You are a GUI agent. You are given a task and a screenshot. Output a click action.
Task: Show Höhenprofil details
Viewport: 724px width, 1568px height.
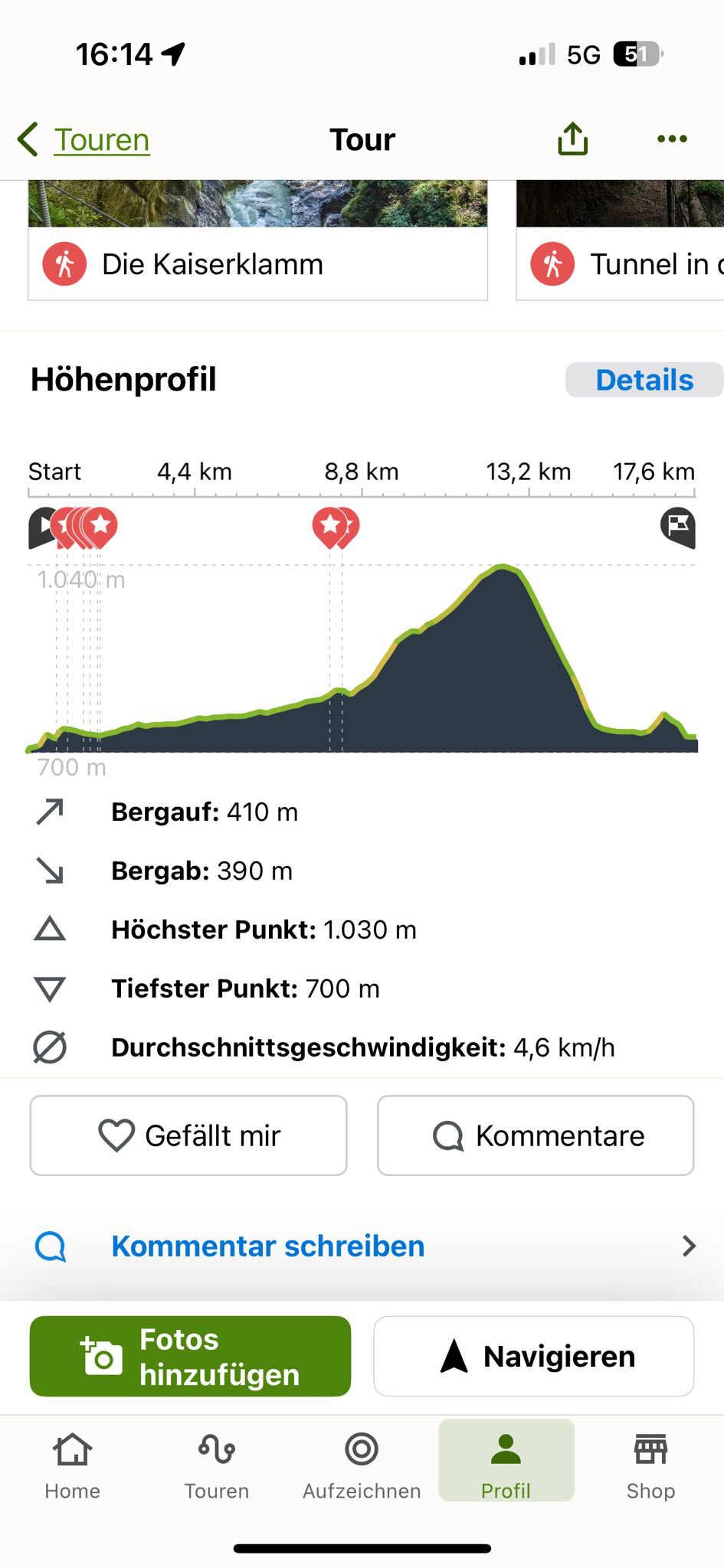point(644,380)
